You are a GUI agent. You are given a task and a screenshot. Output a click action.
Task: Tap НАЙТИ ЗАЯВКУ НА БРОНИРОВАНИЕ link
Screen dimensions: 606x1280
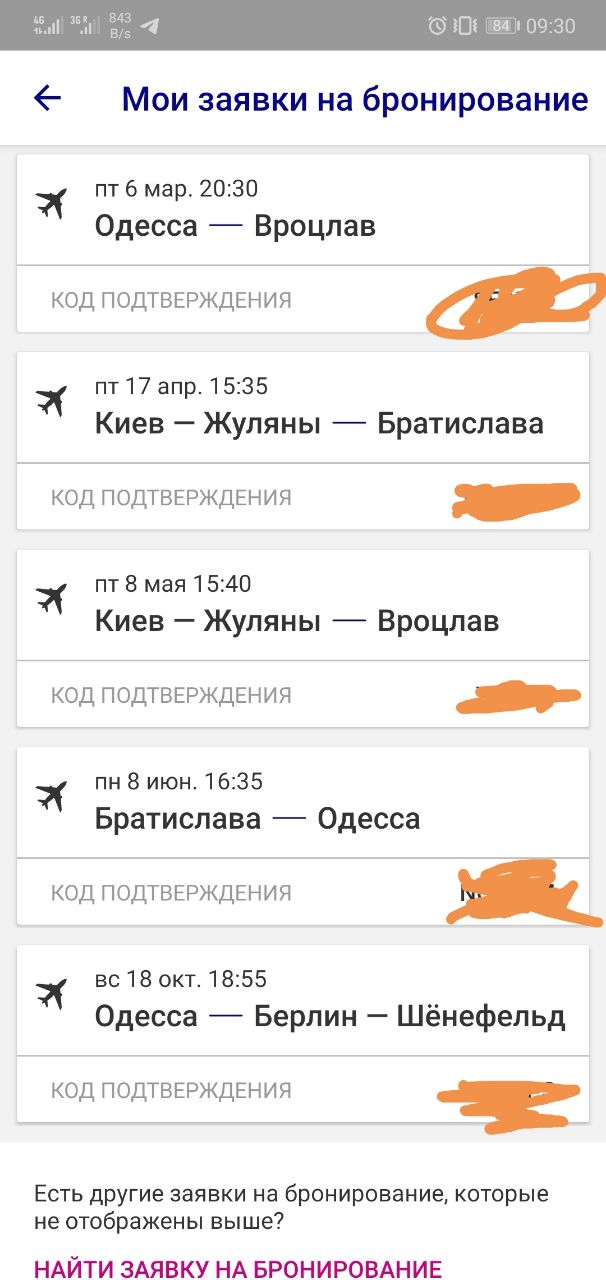(238, 1269)
